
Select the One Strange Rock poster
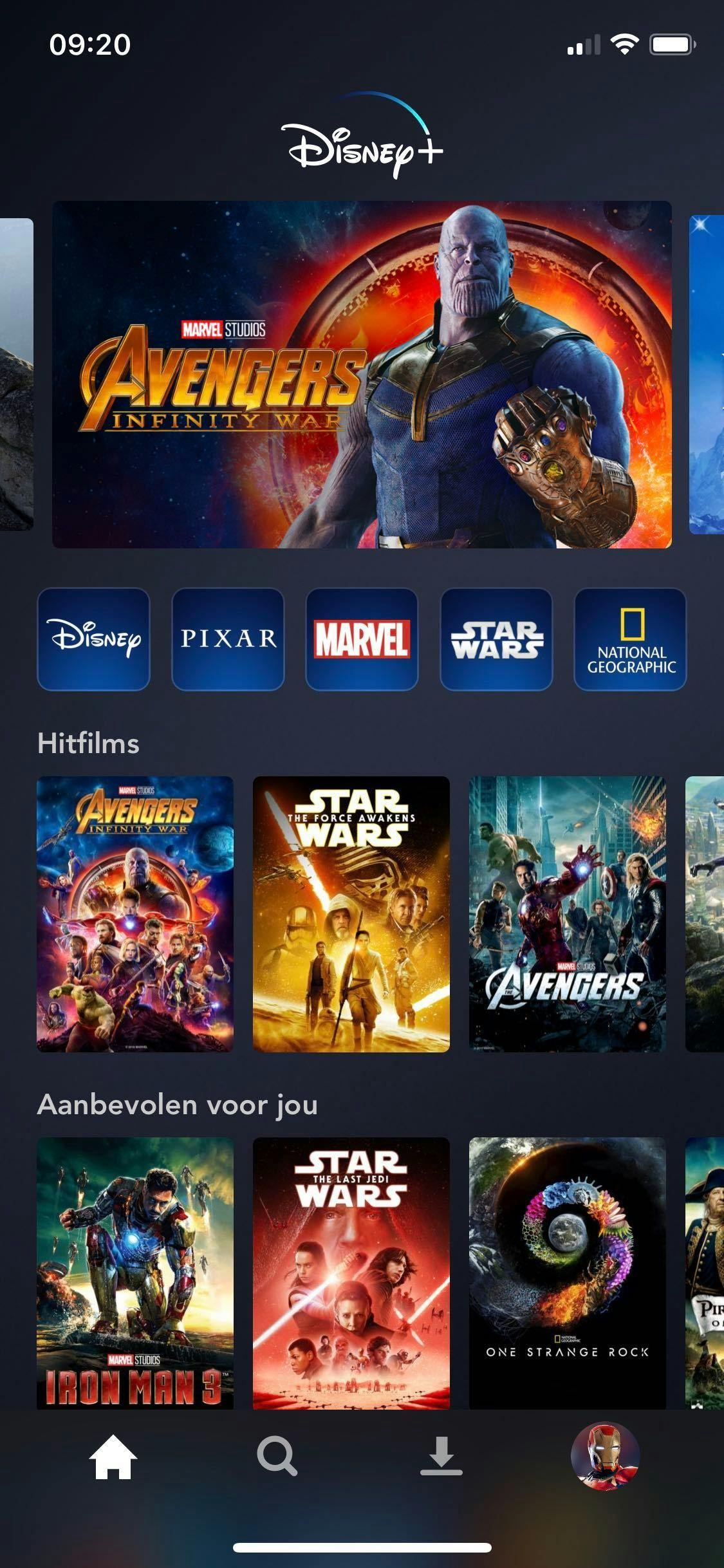click(x=567, y=1273)
